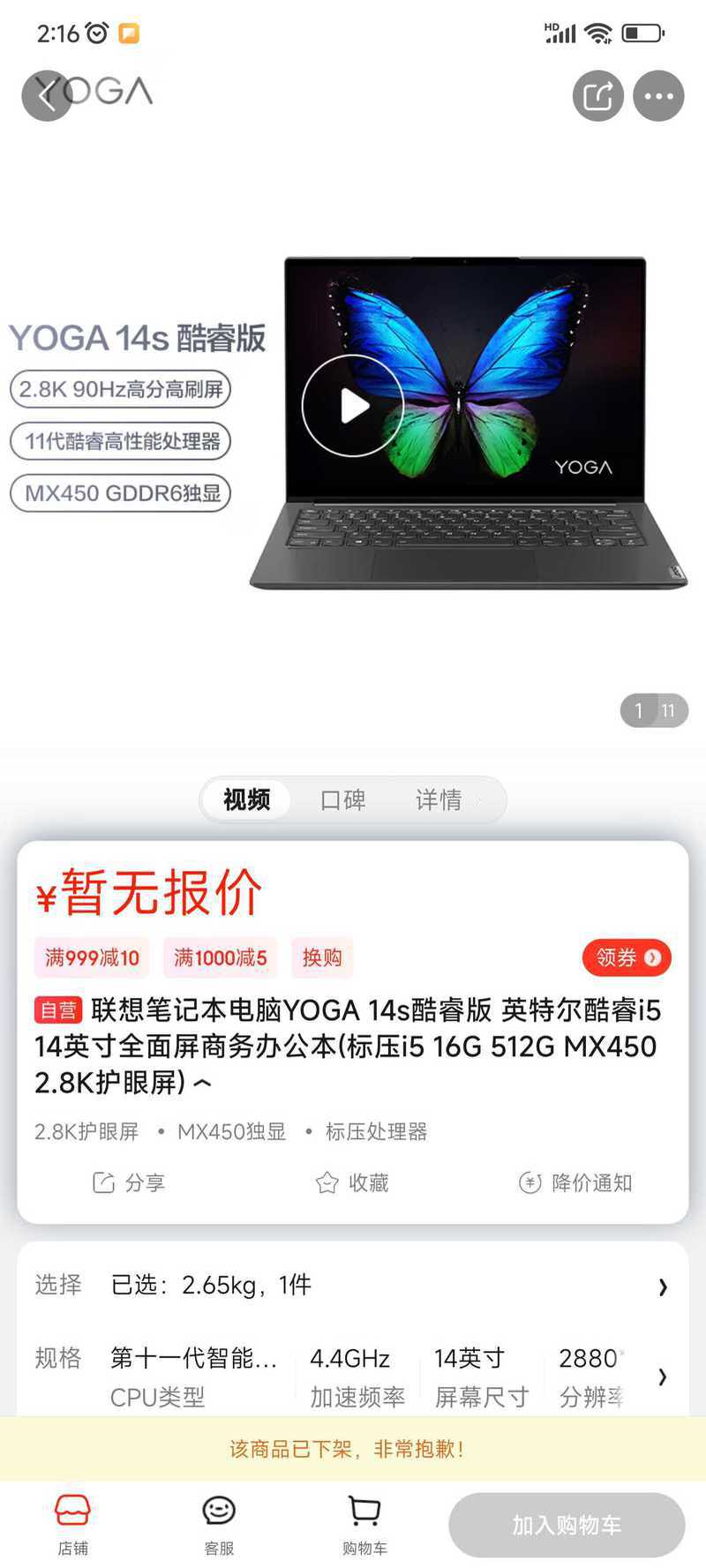Play the YOGA 14s product video
The image size is (706, 1568).
pos(353,406)
